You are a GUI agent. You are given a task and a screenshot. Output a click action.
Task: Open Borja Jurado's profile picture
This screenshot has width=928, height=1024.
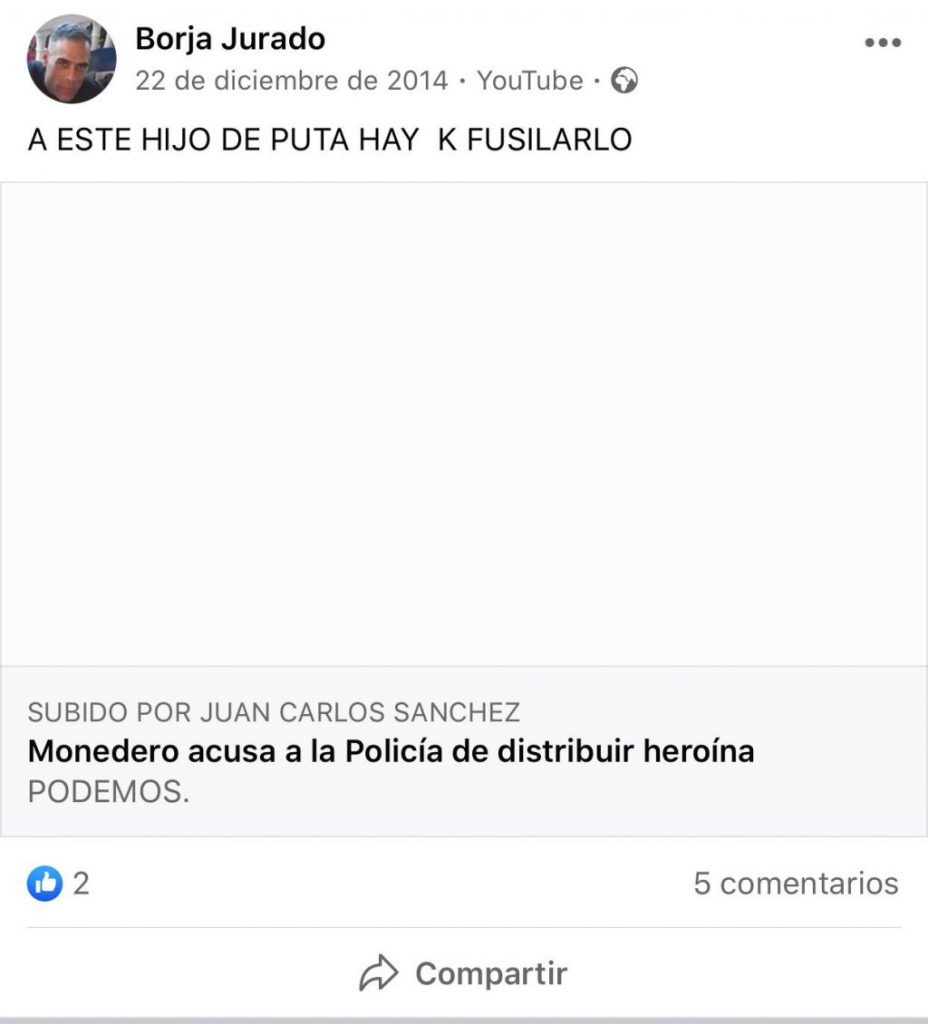[71, 59]
